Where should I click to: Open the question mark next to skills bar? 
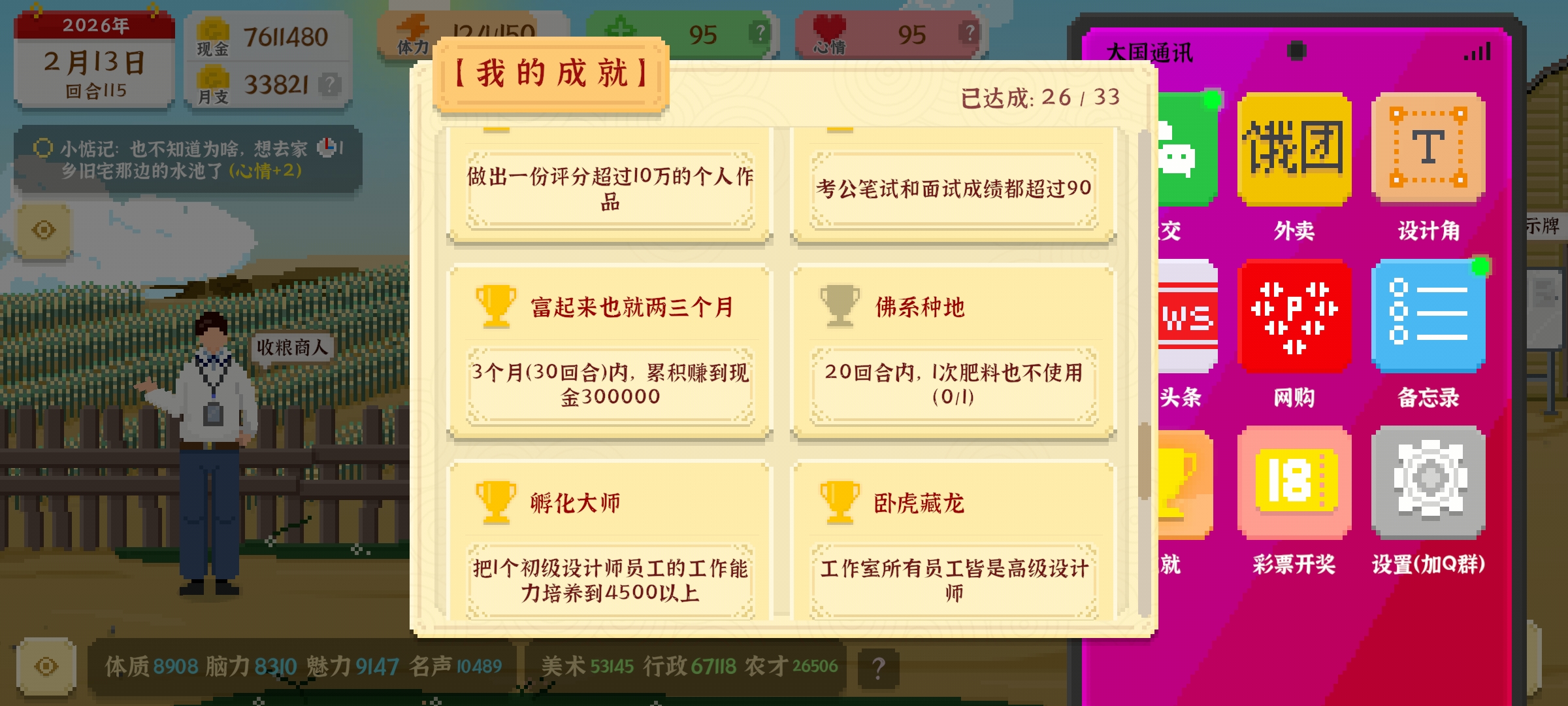(x=878, y=667)
